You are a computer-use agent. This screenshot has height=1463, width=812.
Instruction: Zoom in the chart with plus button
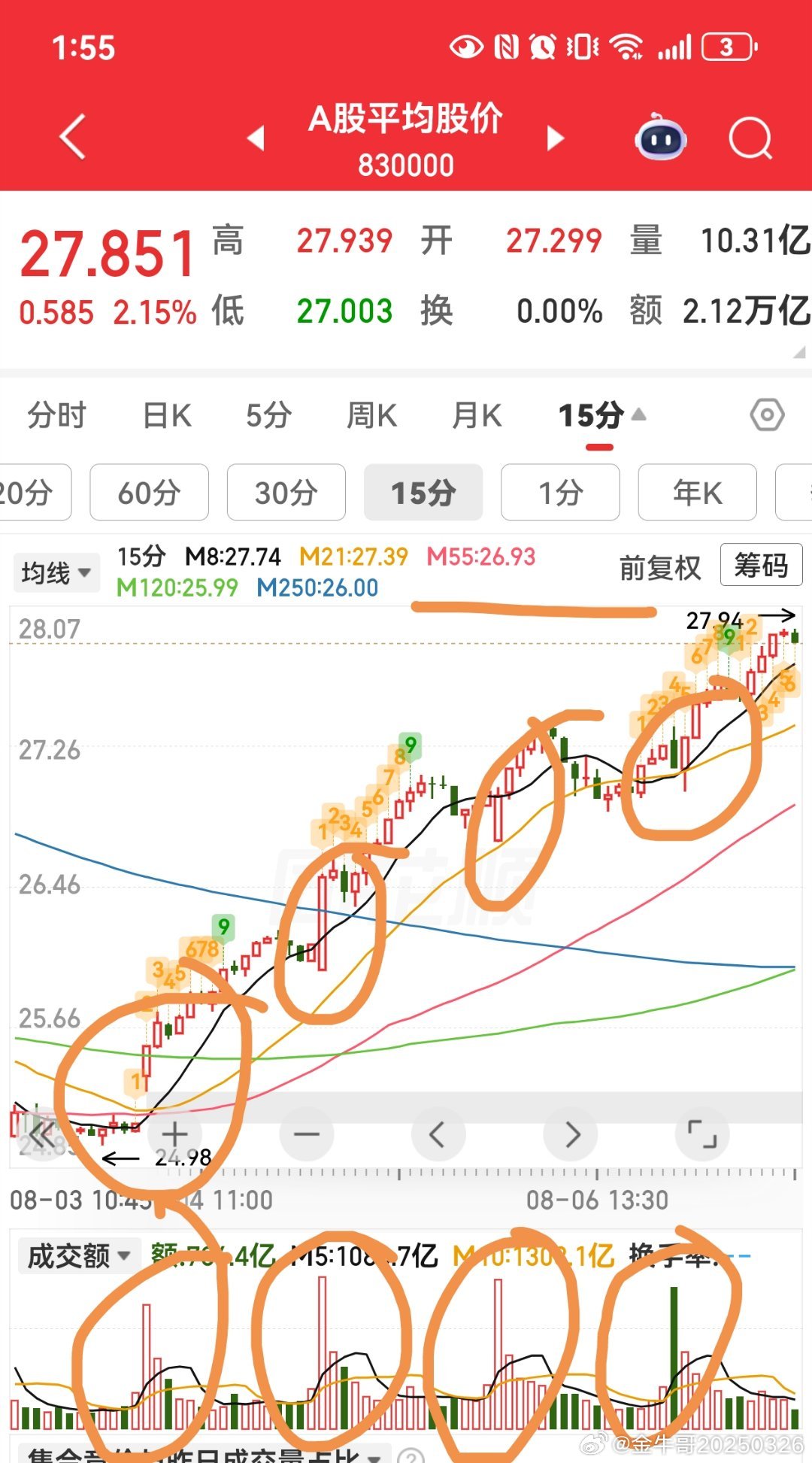[174, 1134]
